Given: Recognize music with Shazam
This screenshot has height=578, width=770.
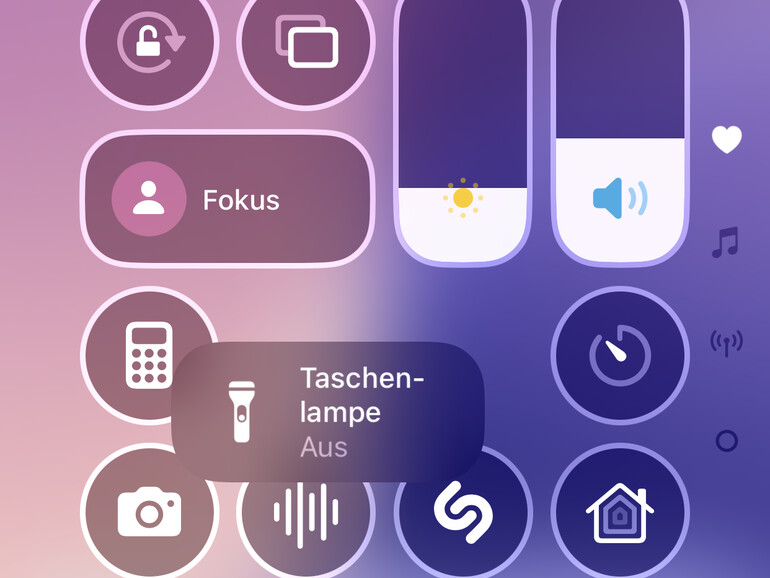Looking at the screenshot, I should point(462,513).
